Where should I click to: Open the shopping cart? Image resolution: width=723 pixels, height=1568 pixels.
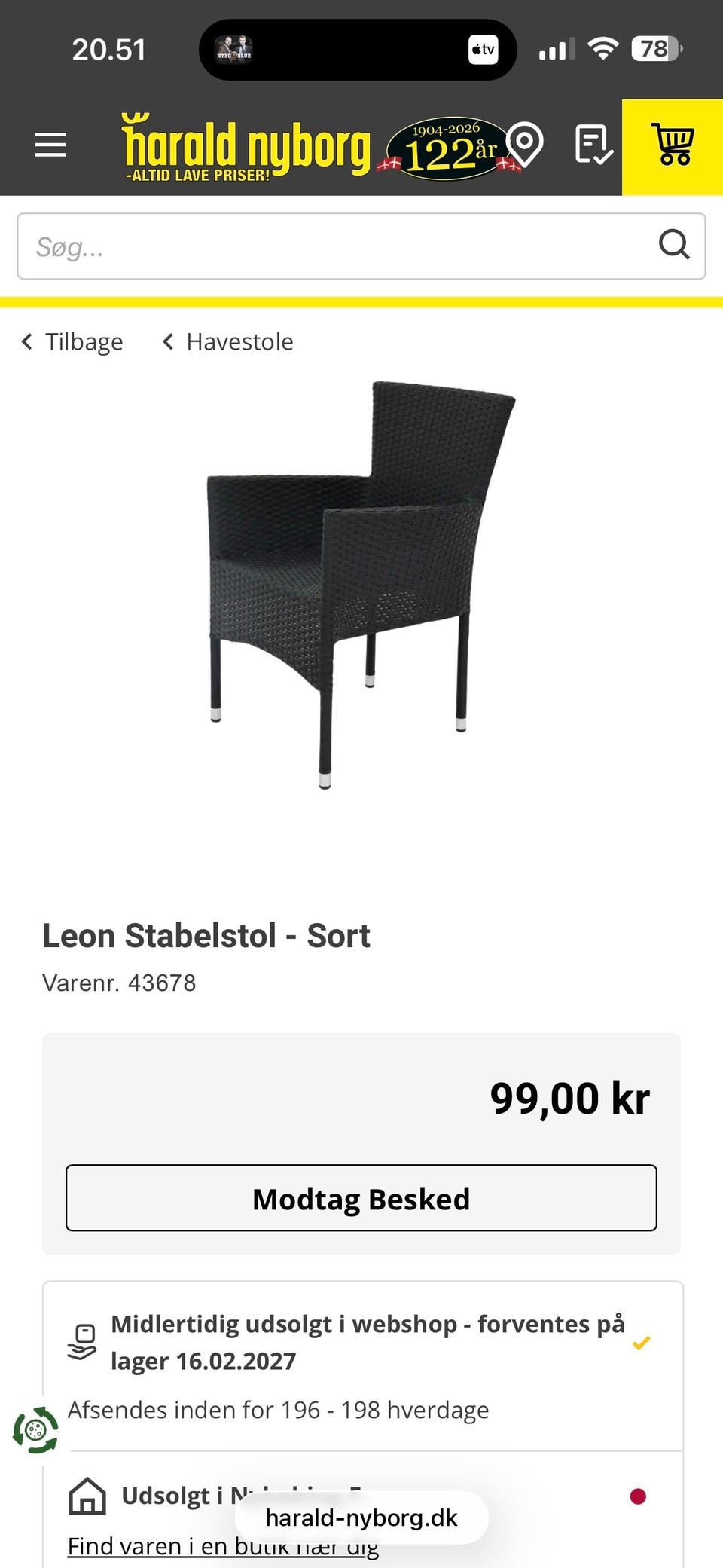(673, 145)
